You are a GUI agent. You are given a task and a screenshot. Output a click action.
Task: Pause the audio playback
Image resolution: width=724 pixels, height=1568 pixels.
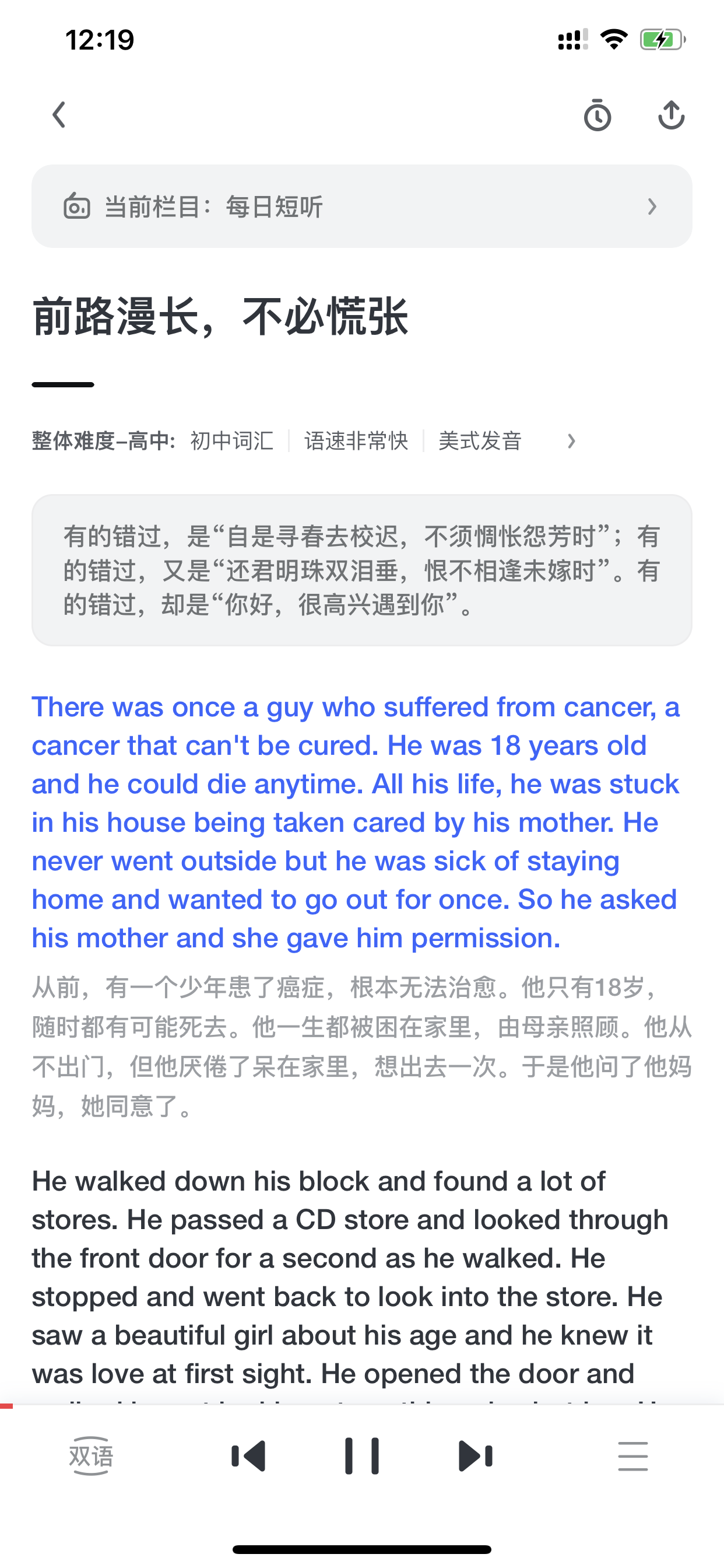[x=362, y=1456]
